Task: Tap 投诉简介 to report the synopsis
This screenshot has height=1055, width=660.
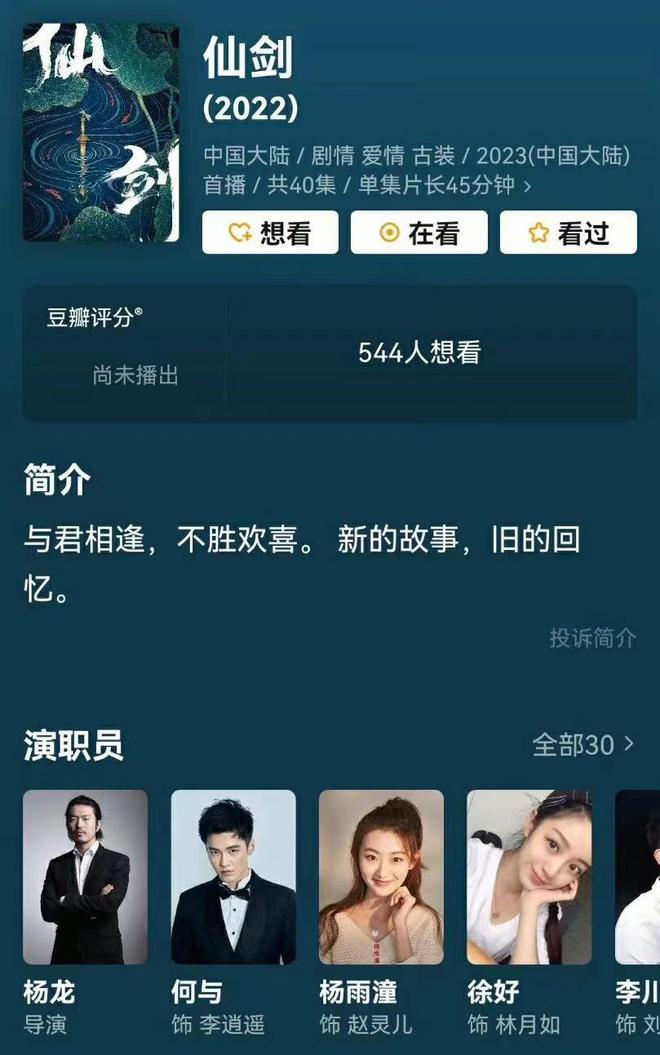Action: 592,638
